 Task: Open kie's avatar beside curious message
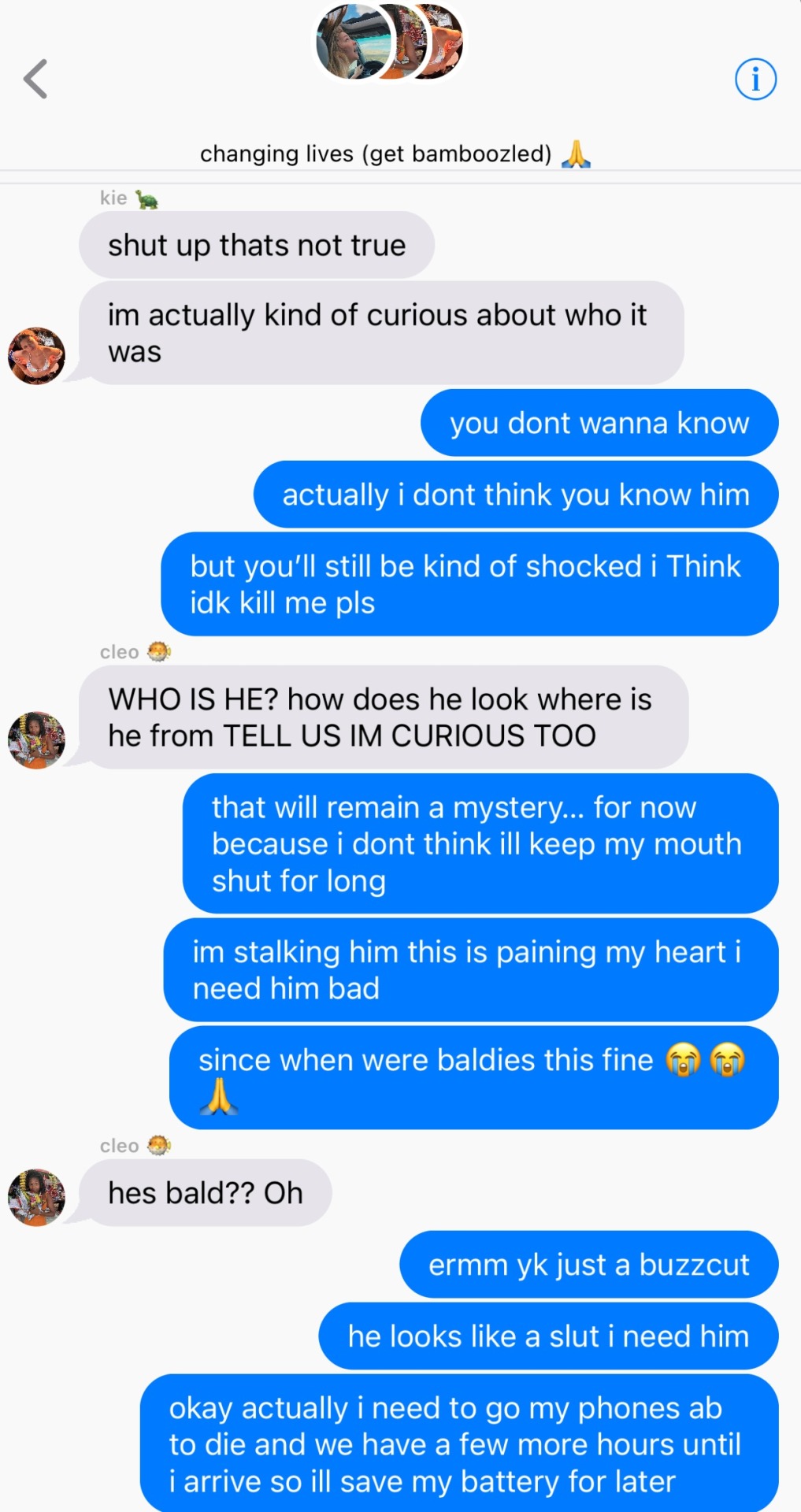(36, 356)
